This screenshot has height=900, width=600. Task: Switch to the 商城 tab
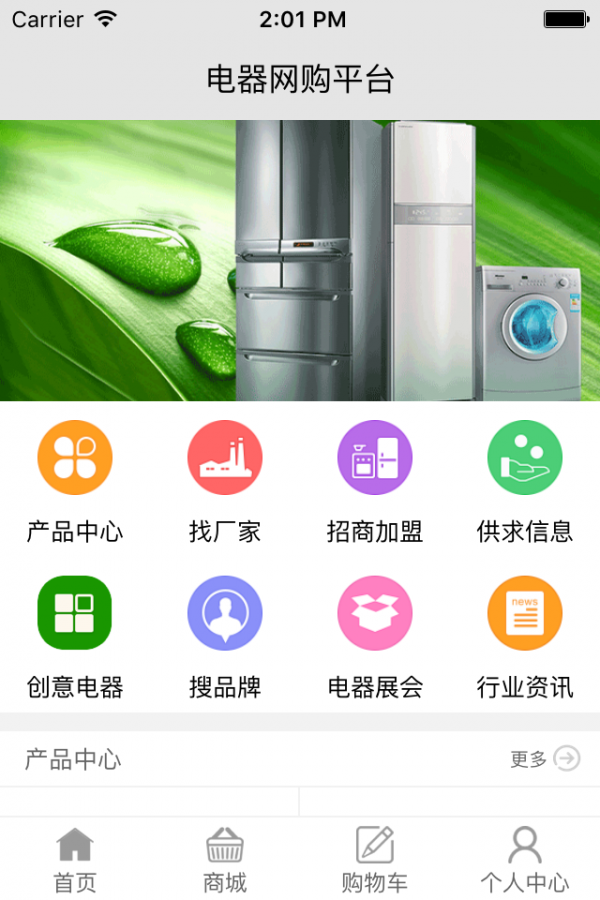point(225,859)
